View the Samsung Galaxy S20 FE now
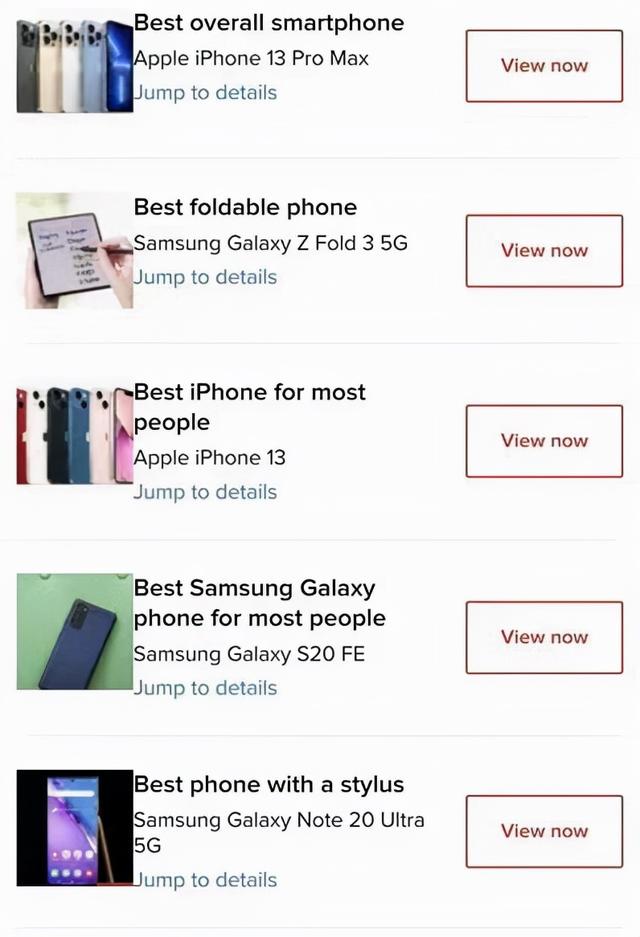Image resolution: width=640 pixels, height=937 pixels. 544,637
